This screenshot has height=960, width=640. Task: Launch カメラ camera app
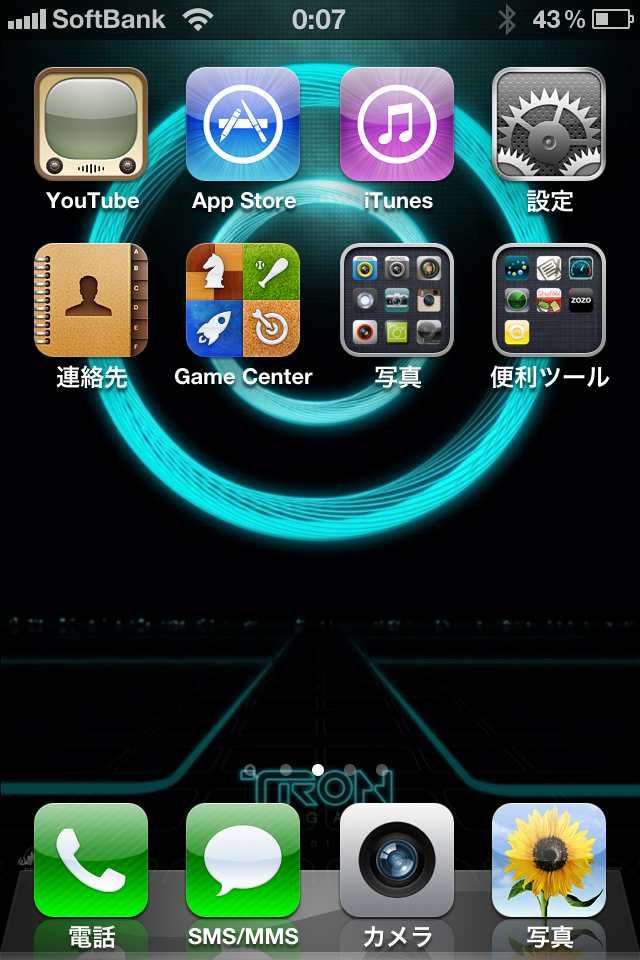tap(397, 860)
